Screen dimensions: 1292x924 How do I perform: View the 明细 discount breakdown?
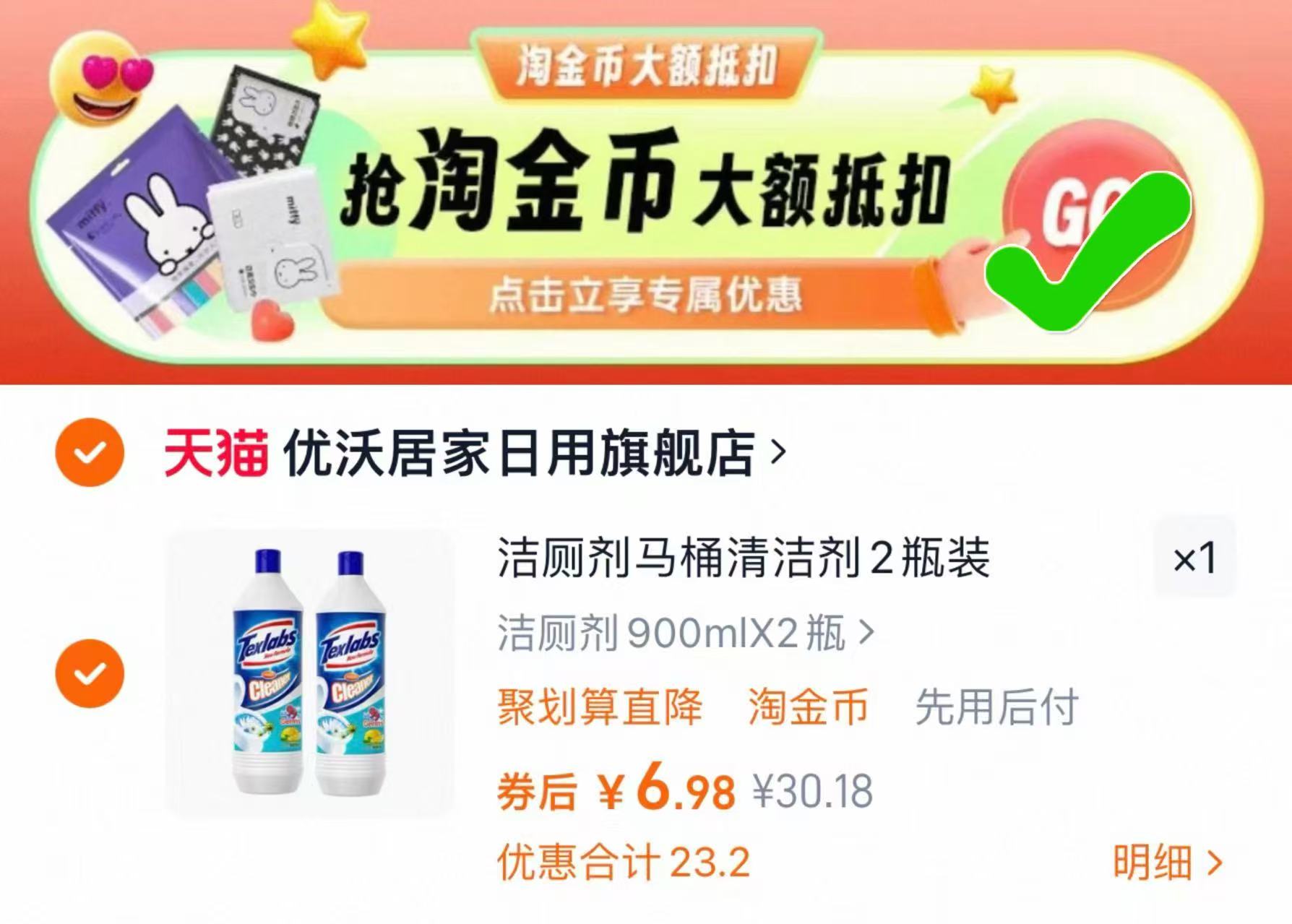point(1166,862)
